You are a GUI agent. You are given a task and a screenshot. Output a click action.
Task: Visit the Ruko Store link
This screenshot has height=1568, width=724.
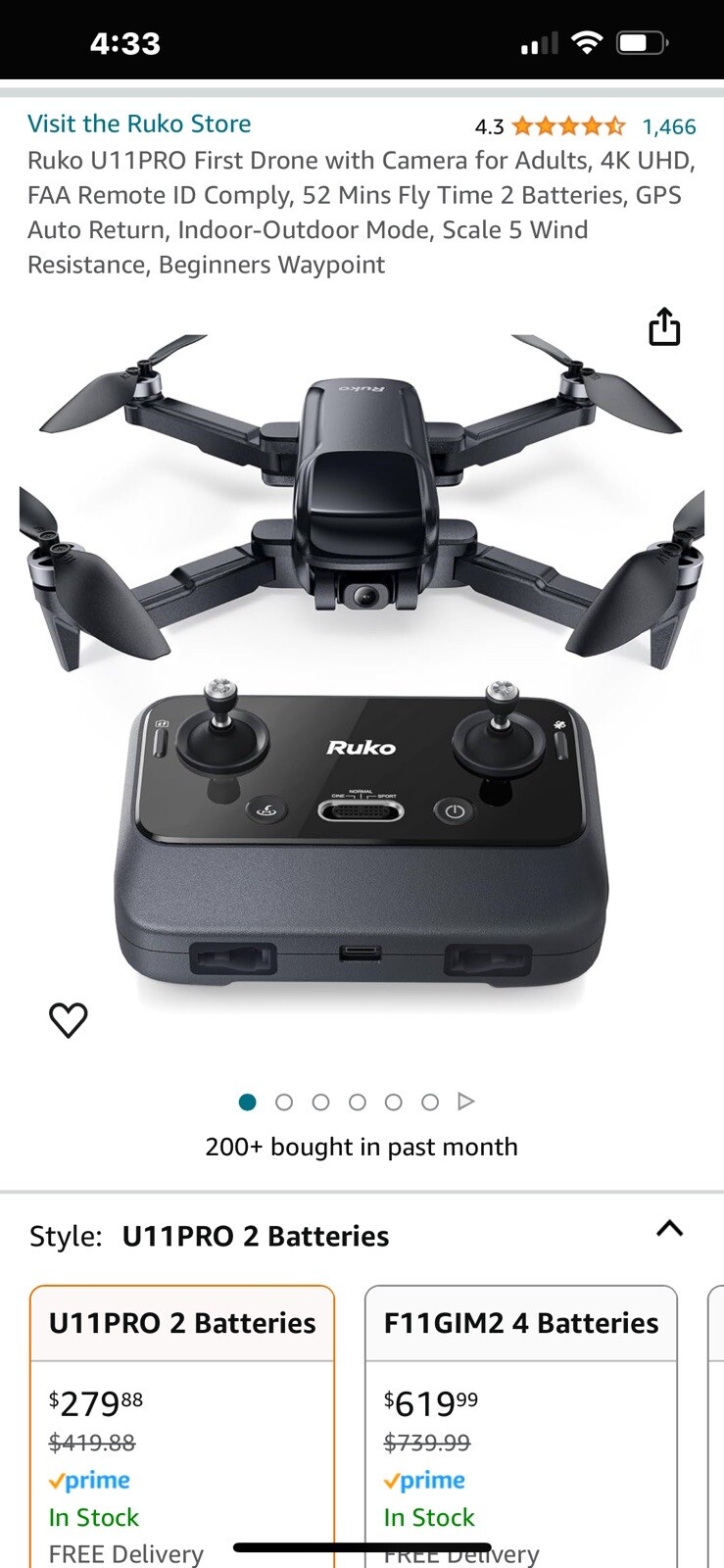[x=139, y=124]
